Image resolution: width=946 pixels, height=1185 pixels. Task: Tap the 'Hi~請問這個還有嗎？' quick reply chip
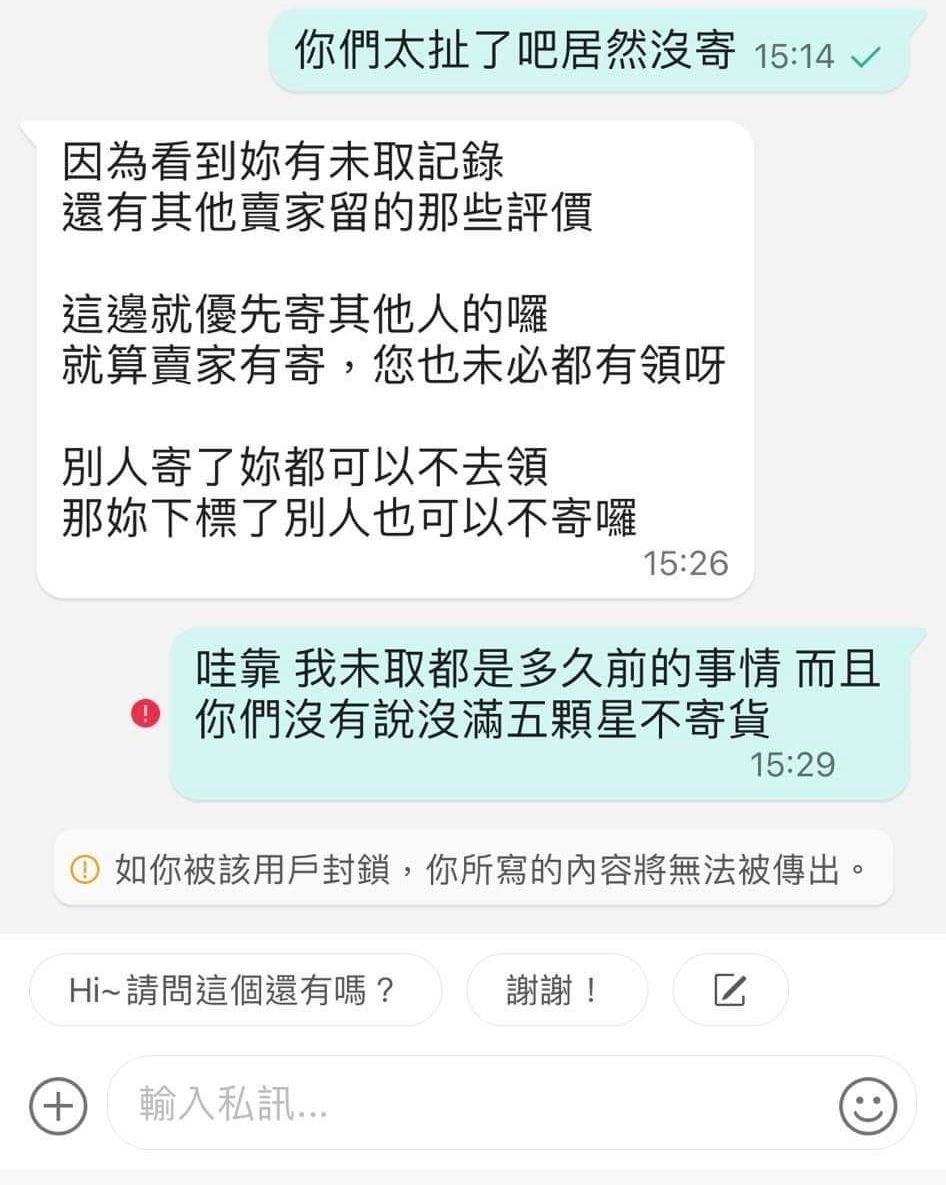click(235, 990)
